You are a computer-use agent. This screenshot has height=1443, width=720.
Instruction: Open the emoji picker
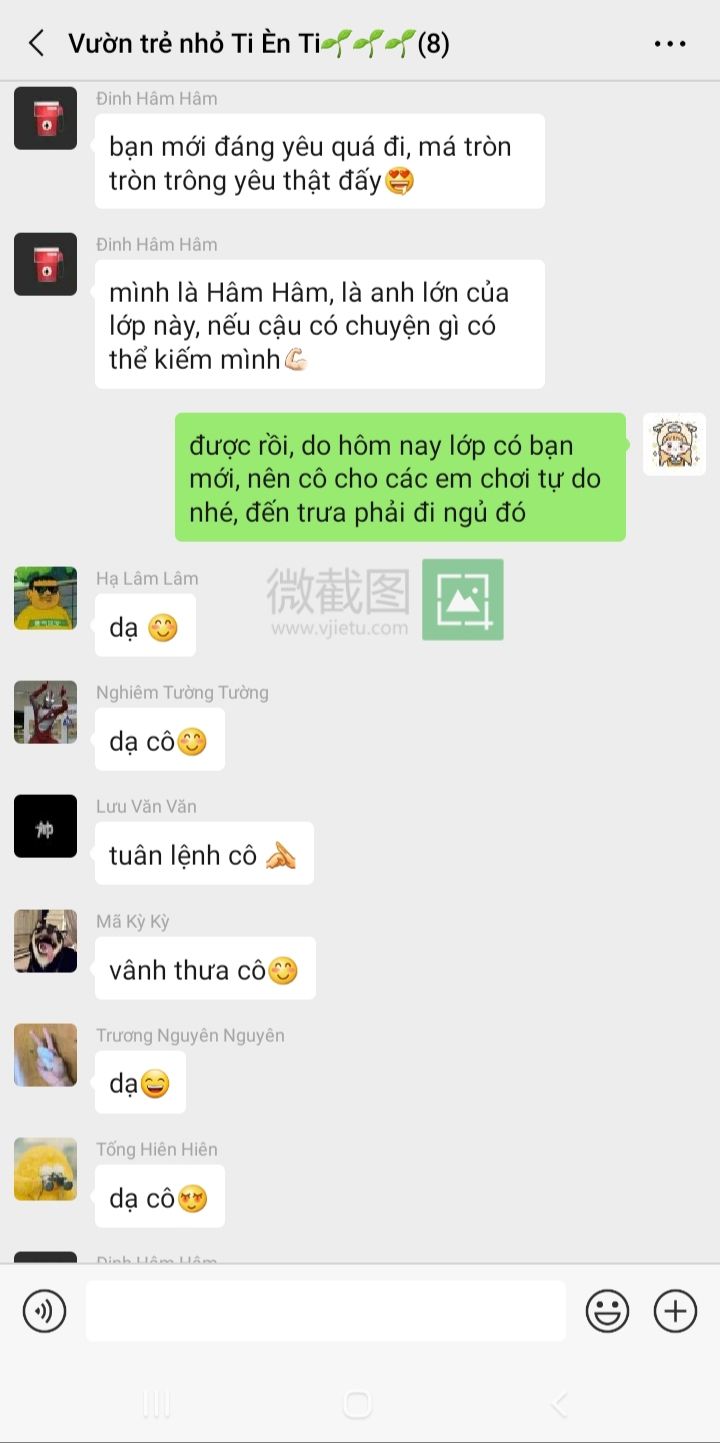[607, 1311]
